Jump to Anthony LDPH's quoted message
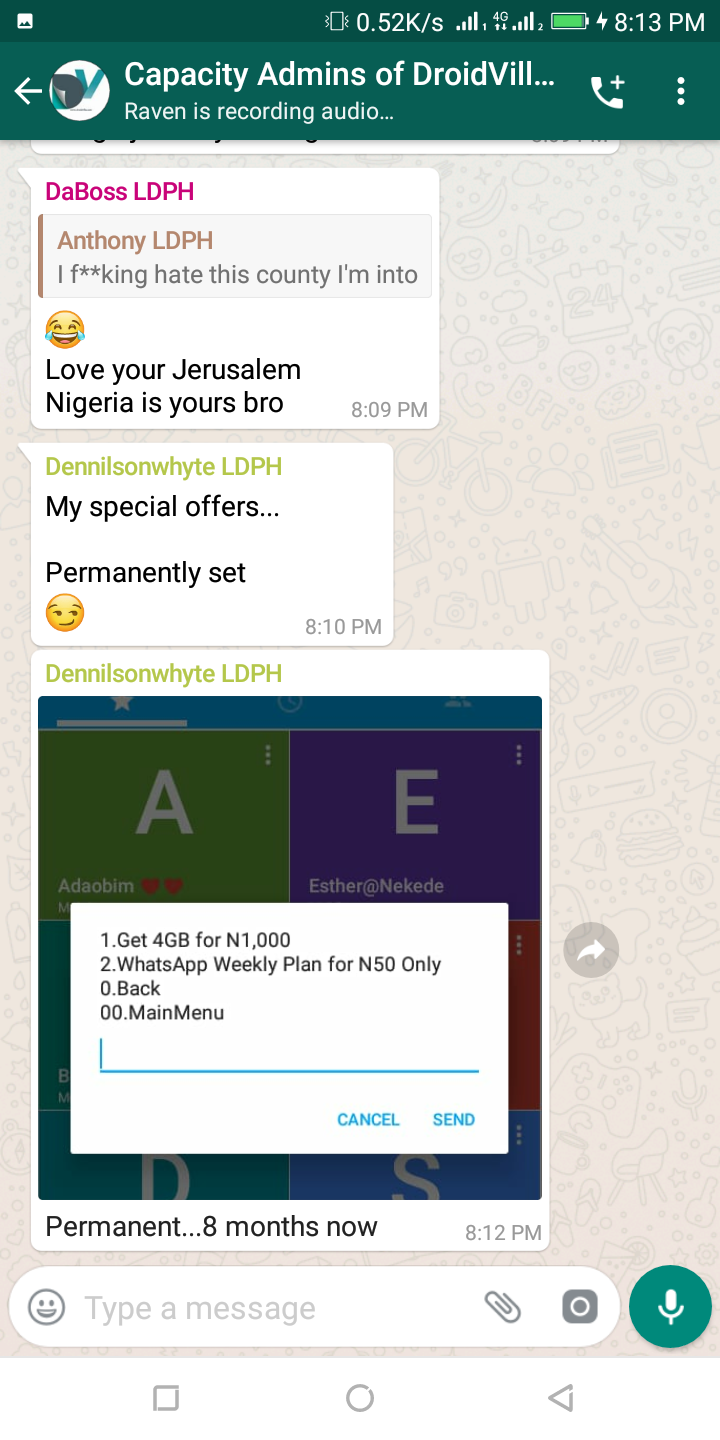 [x=235, y=256]
